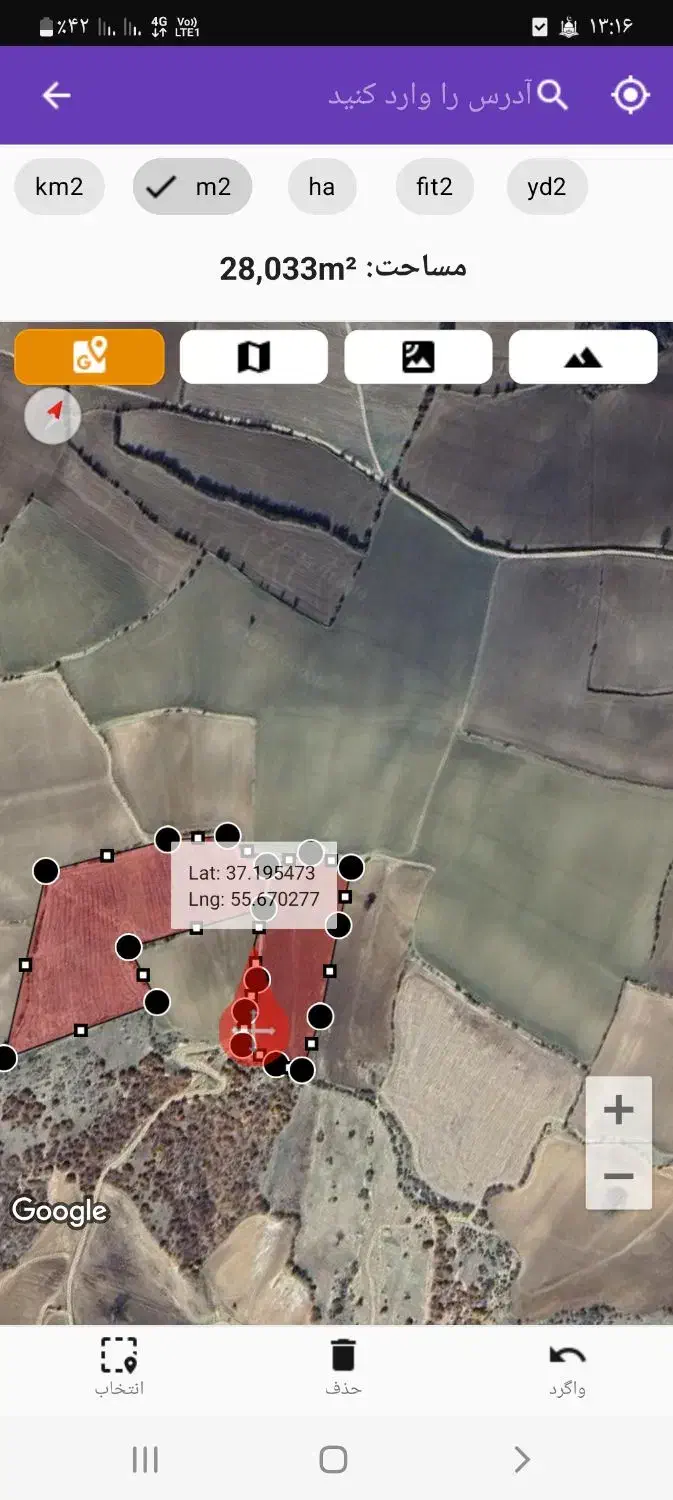Undo the last point with واگرد

[567, 1367]
